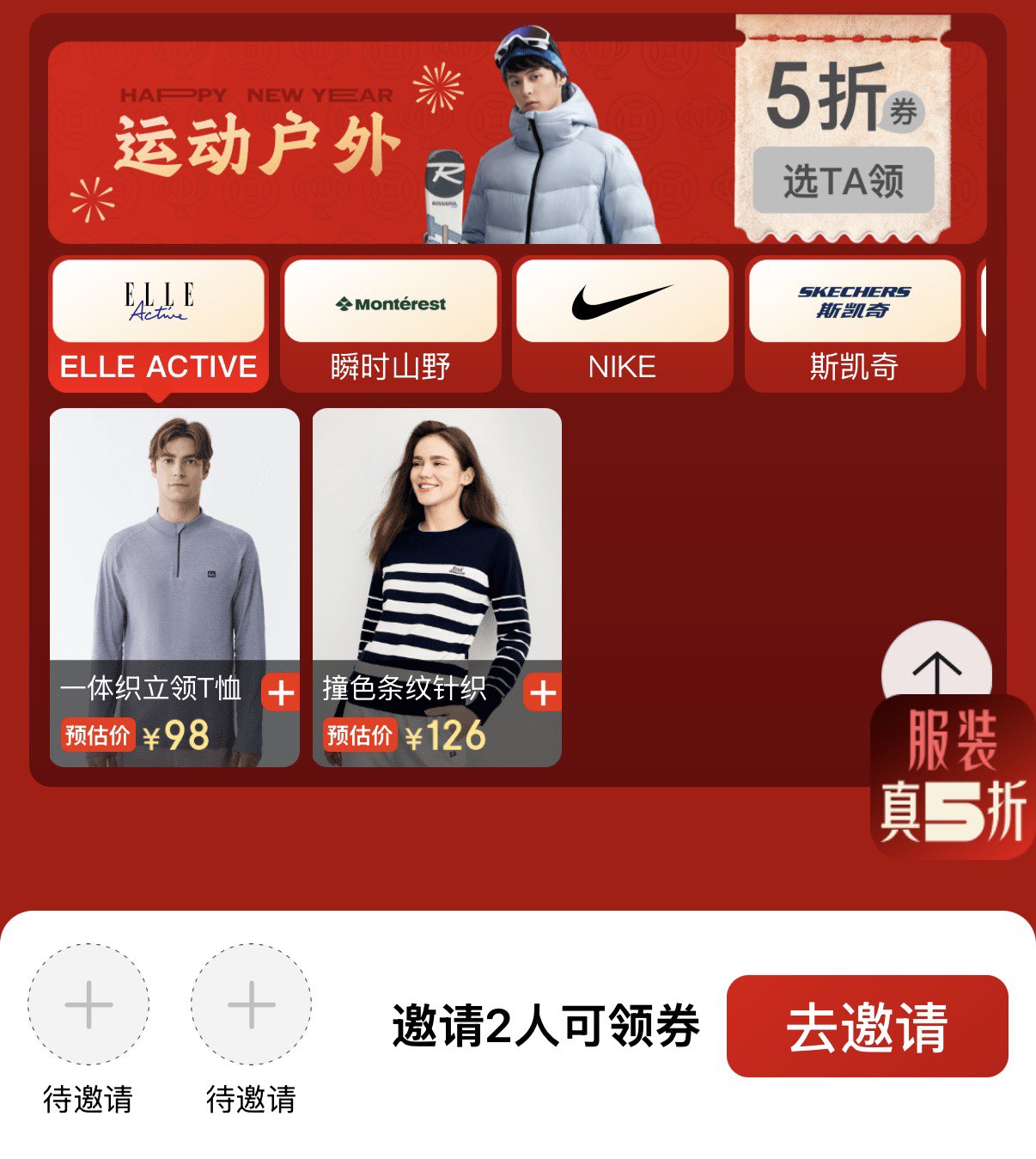
Task: Tap the 去邀请 button
Action: [867, 1026]
